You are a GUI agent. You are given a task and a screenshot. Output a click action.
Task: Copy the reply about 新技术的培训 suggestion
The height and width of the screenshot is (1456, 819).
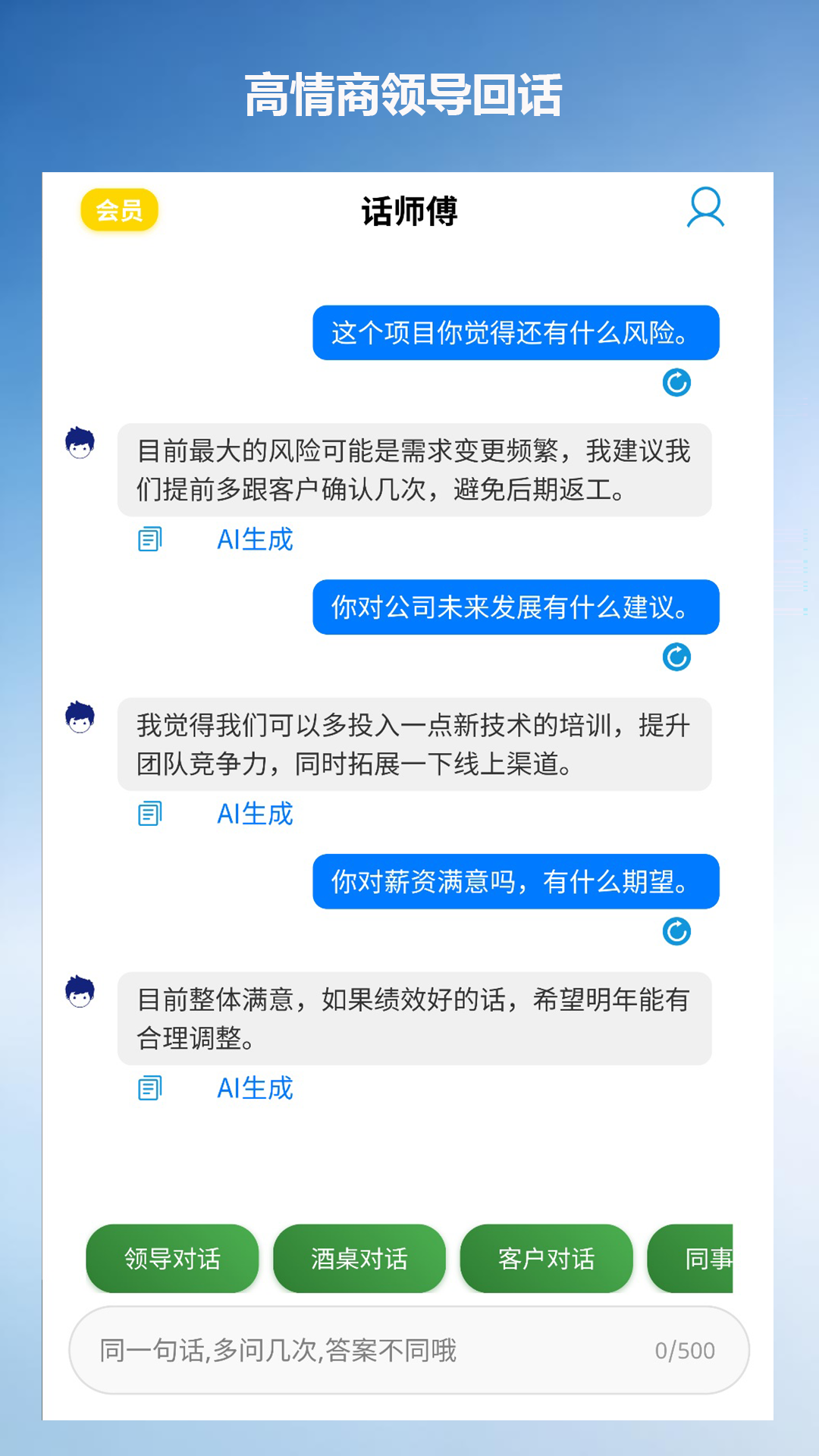click(149, 814)
